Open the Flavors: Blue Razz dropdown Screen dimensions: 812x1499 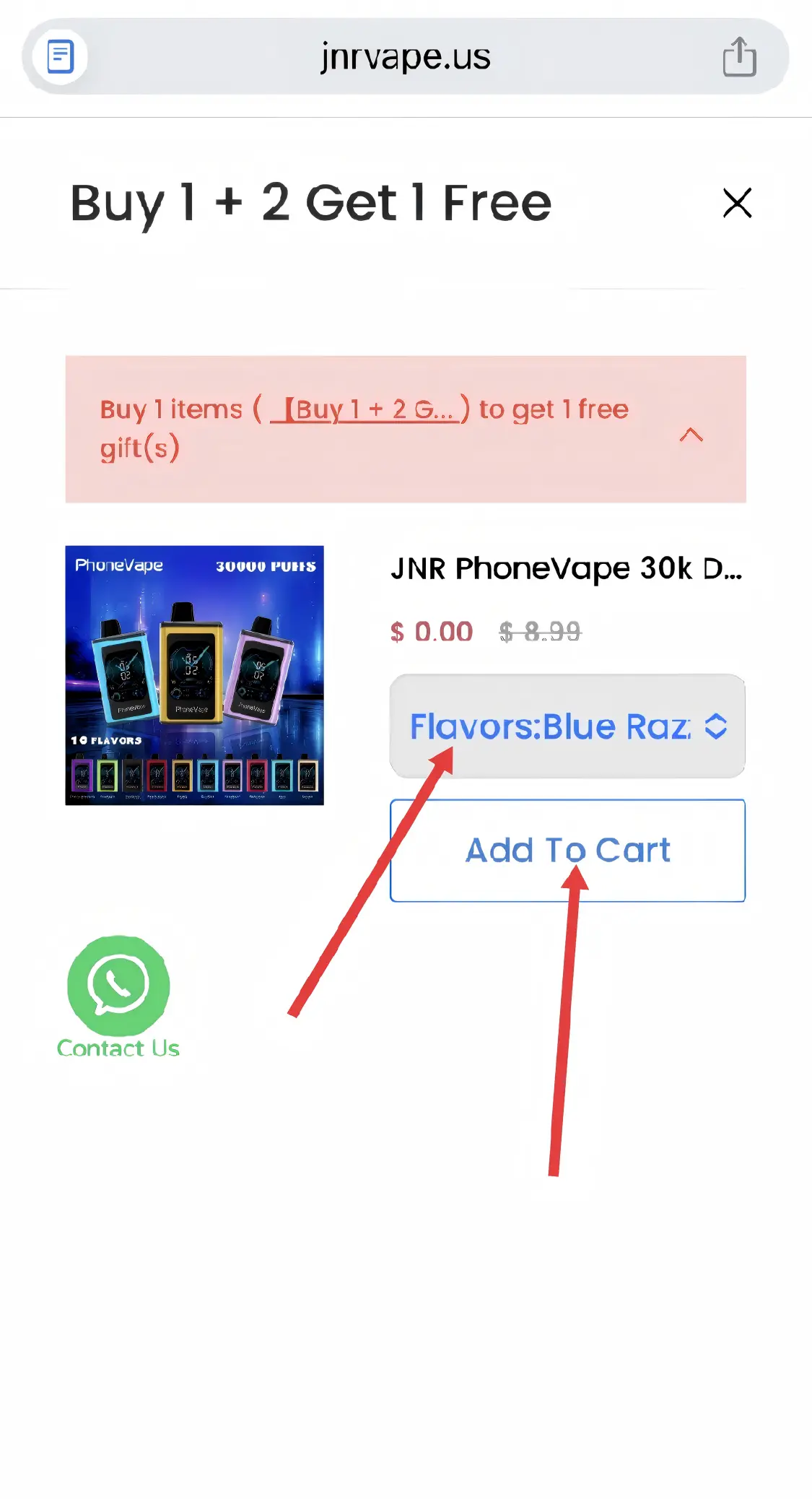click(x=567, y=726)
